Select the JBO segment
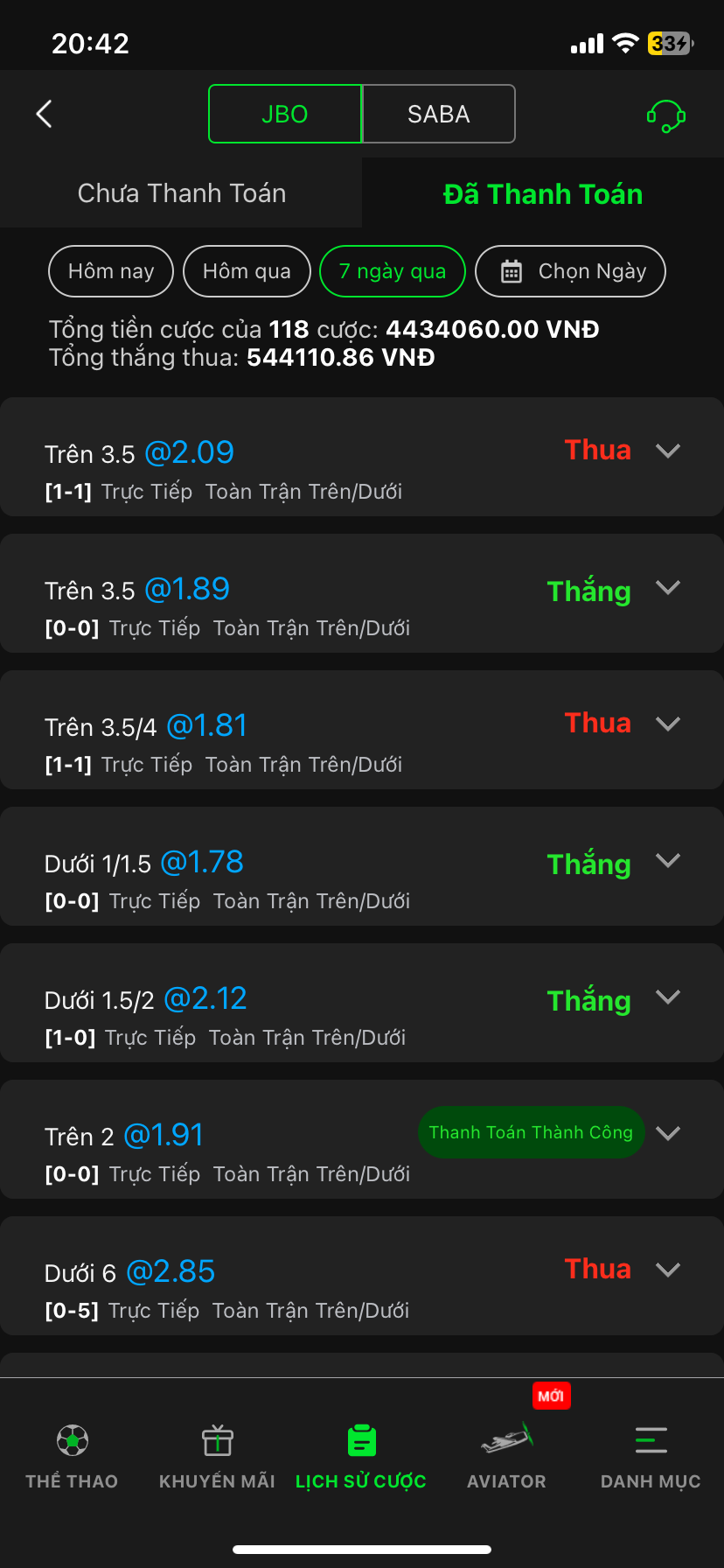724x1568 pixels. 285,114
